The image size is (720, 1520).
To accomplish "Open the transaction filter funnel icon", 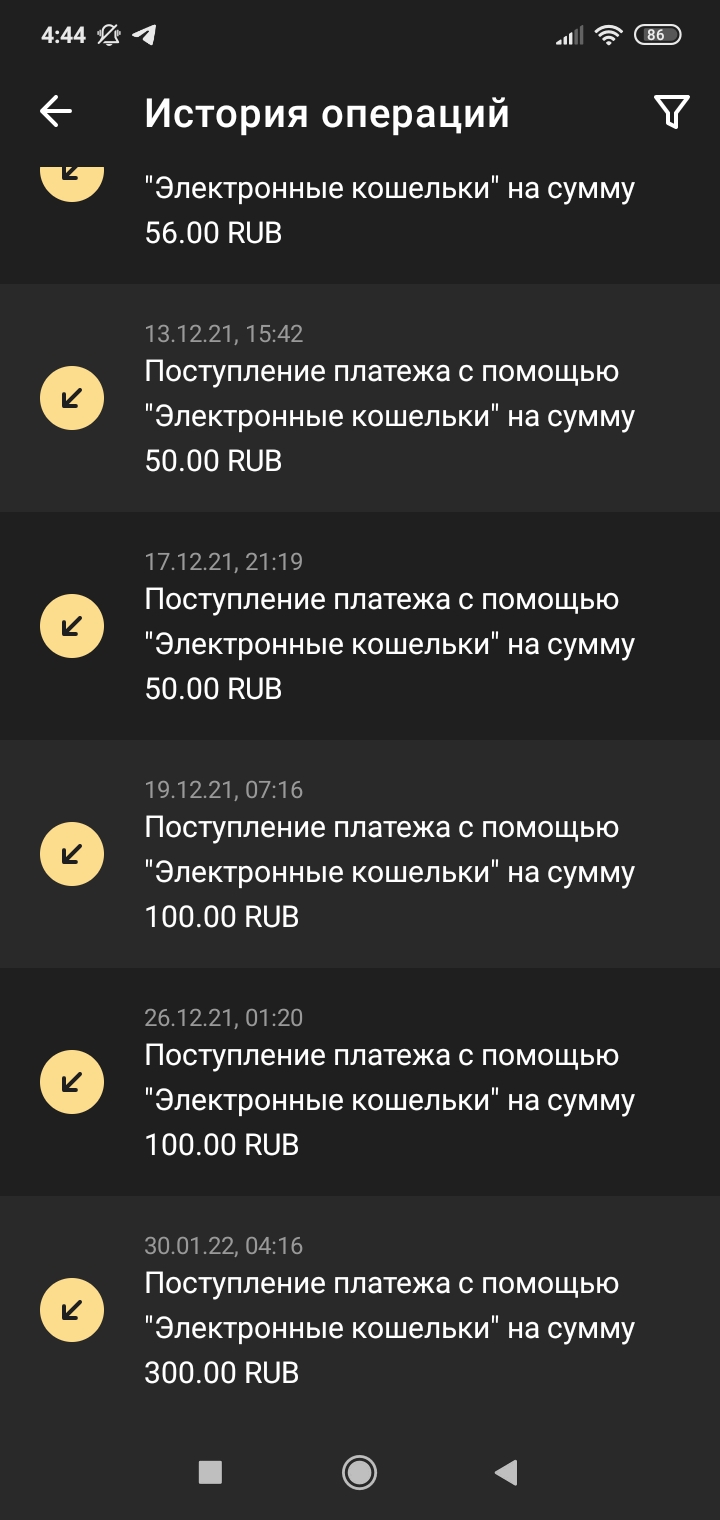I will 671,111.
